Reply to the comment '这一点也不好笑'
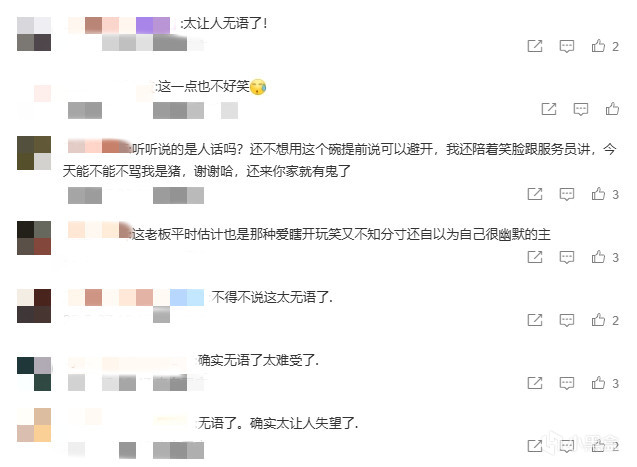Image resolution: width=637 pixels, height=467 pixels. point(581,108)
